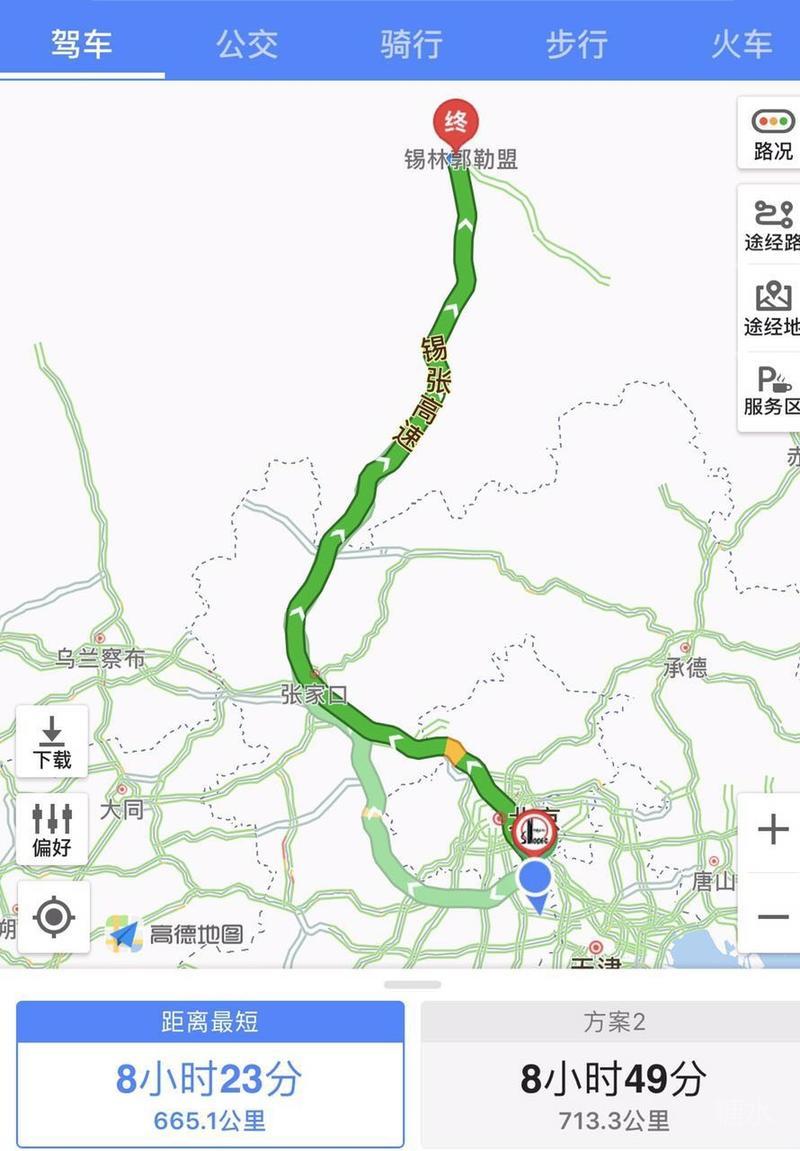Select the 驾车 driving tab
Viewport: 800px width, 1151px height.
click(82, 44)
